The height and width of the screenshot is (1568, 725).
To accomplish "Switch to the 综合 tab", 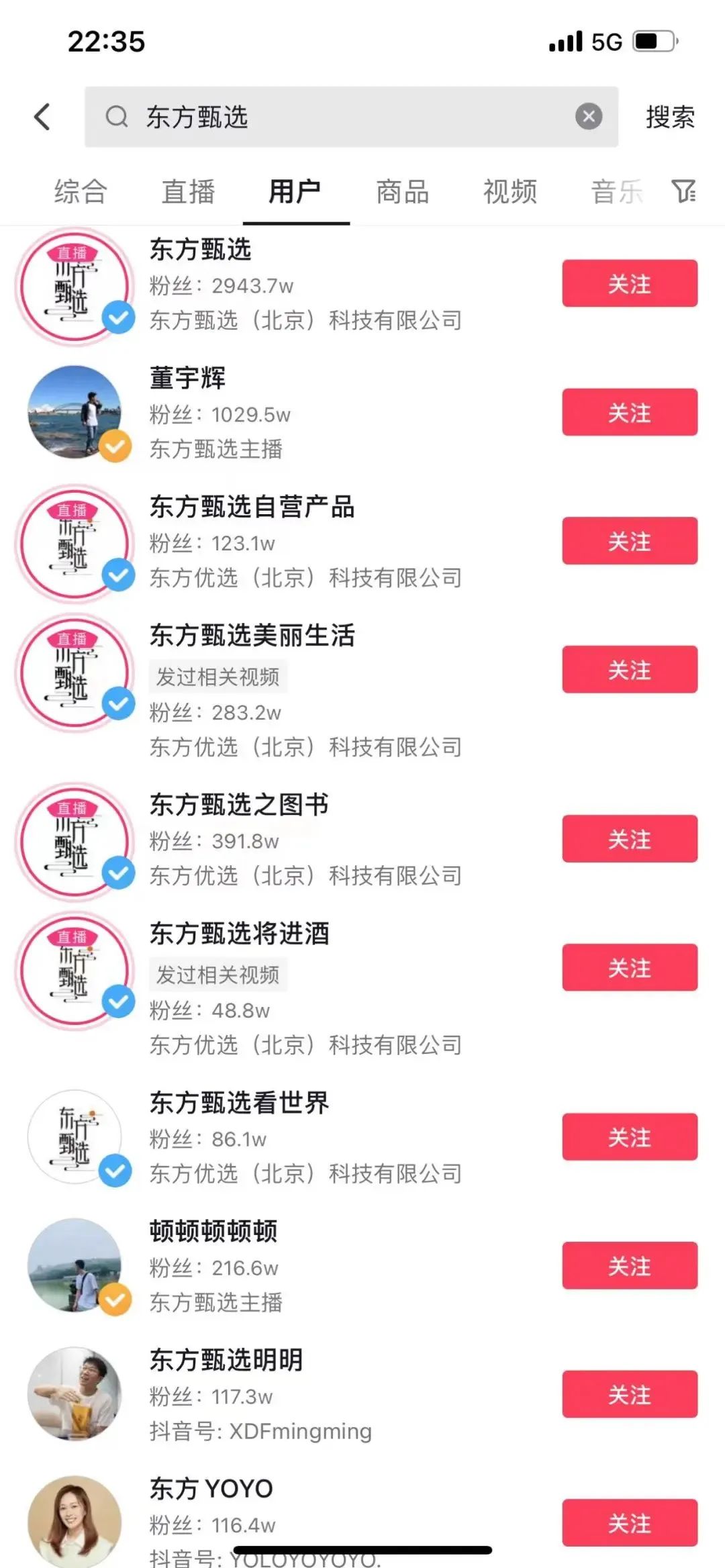I will (x=81, y=191).
